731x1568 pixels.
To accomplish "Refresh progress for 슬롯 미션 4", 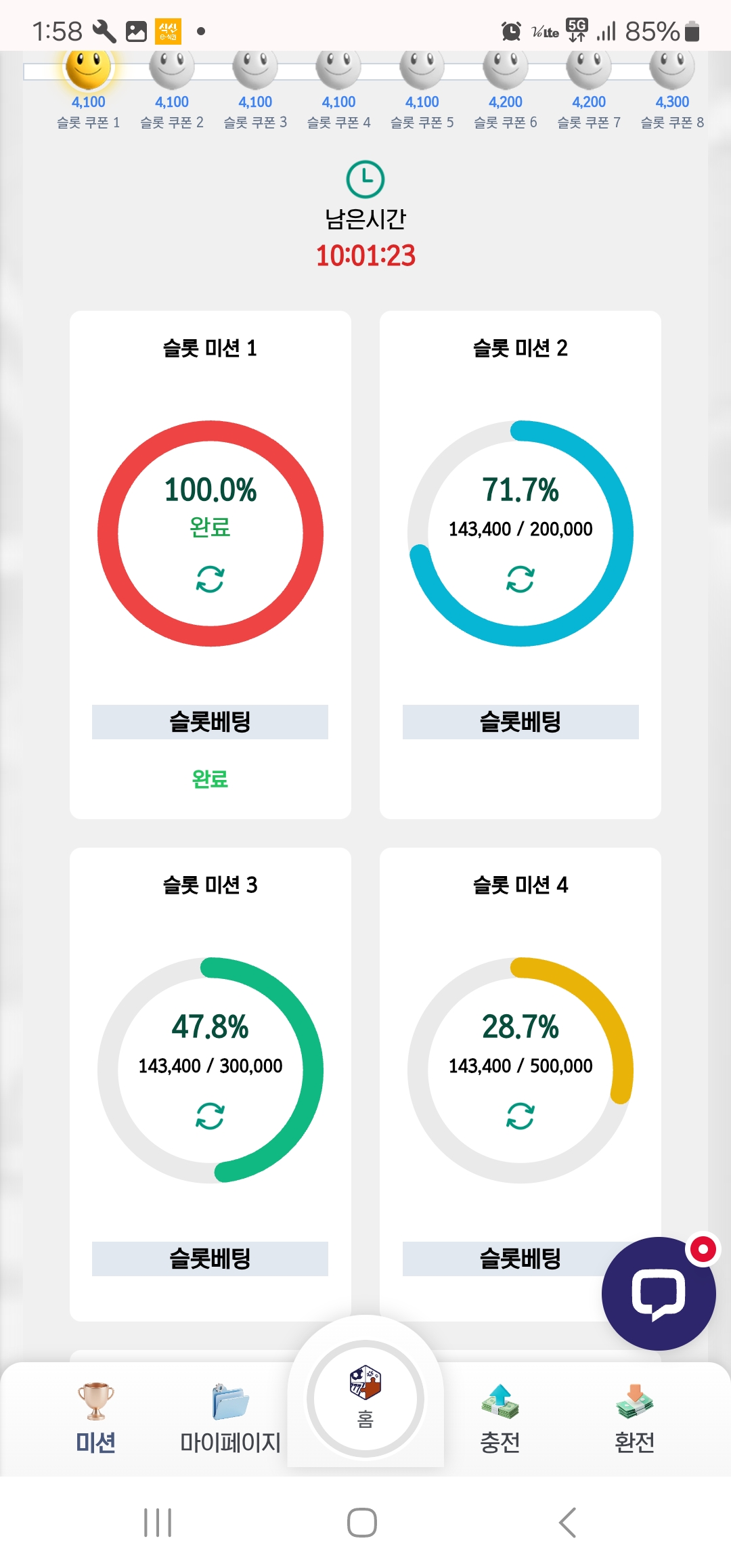I will [x=520, y=1116].
